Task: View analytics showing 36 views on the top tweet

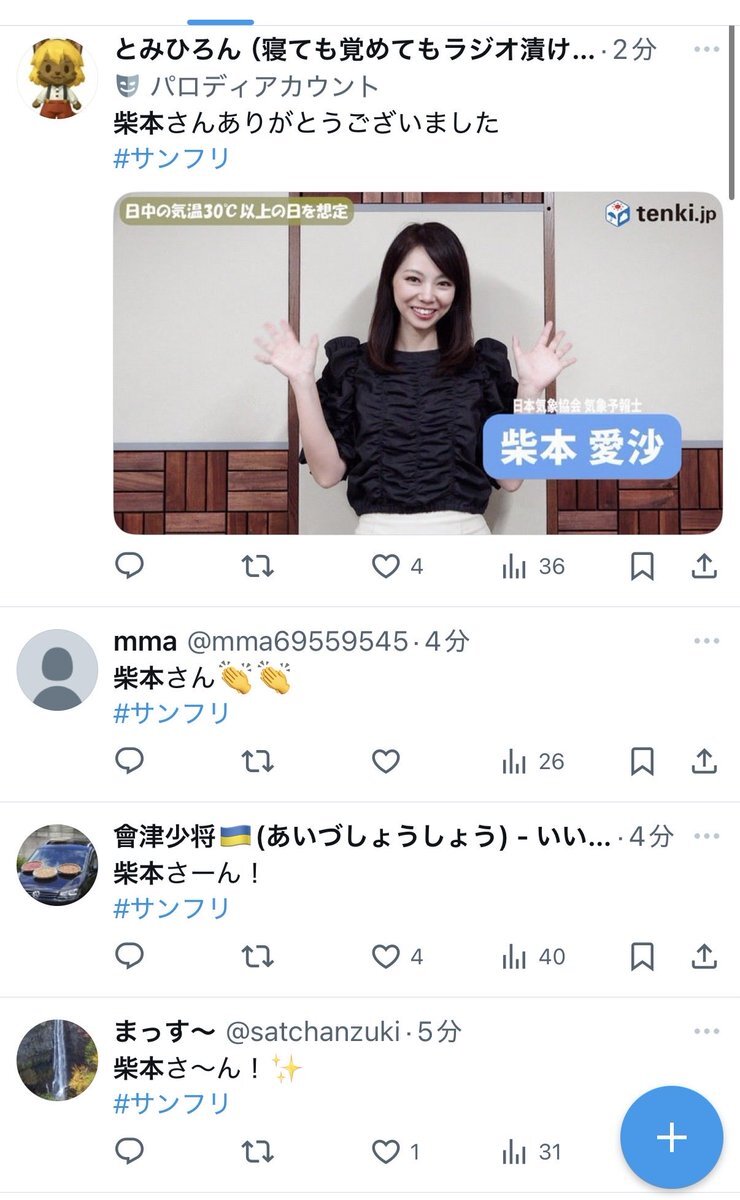Action: tap(513, 566)
